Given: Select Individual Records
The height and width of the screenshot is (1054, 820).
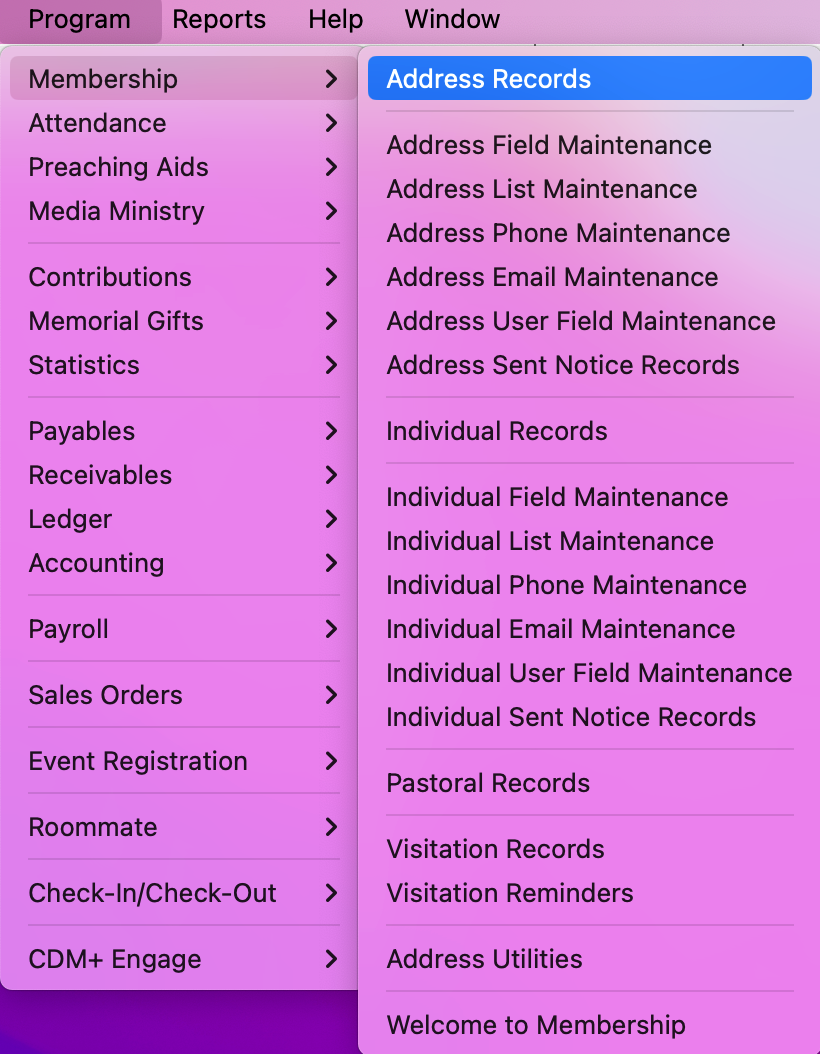Looking at the screenshot, I should click(x=497, y=431).
